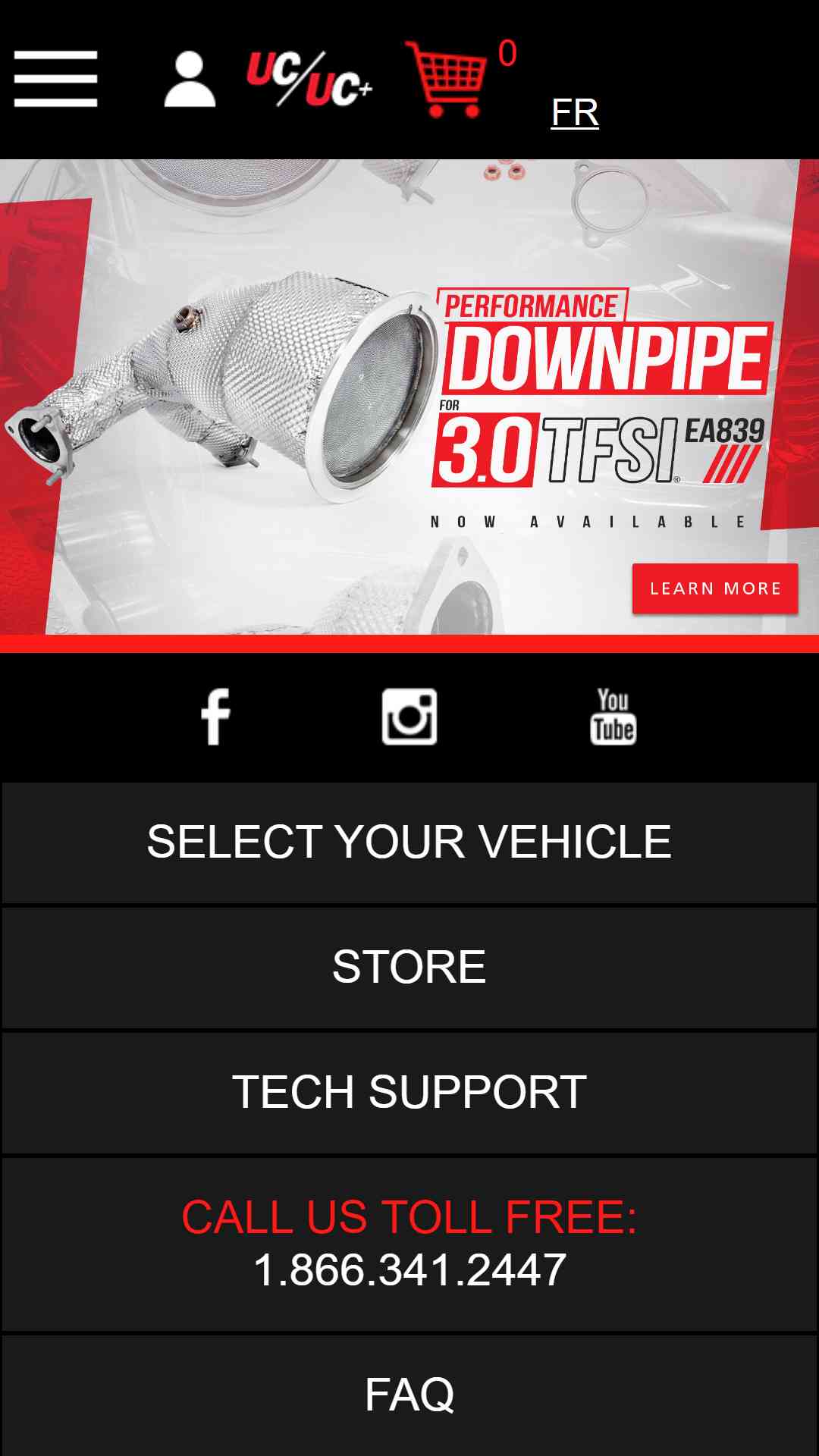Viewport: 819px width, 1456px height.
Task: Switch language to FR
Action: (575, 112)
